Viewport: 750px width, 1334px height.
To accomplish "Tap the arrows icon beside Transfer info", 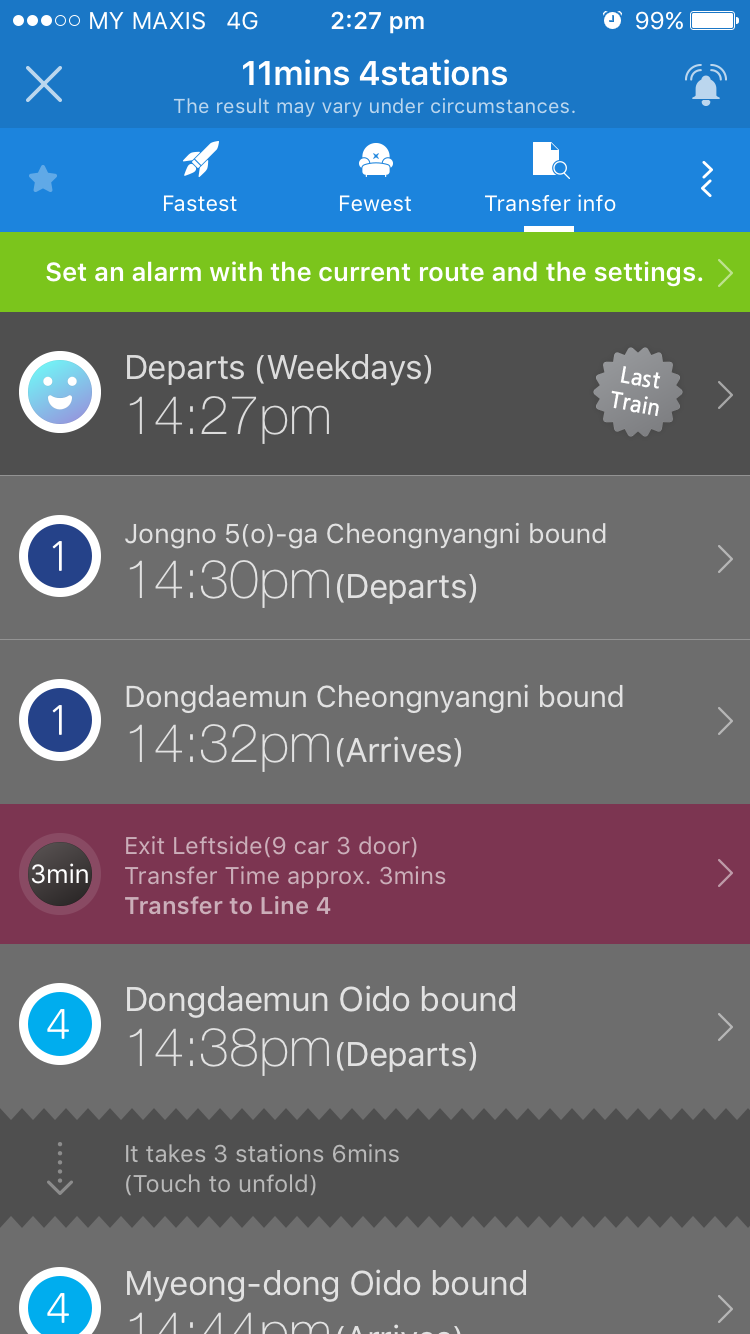I will 707,179.
